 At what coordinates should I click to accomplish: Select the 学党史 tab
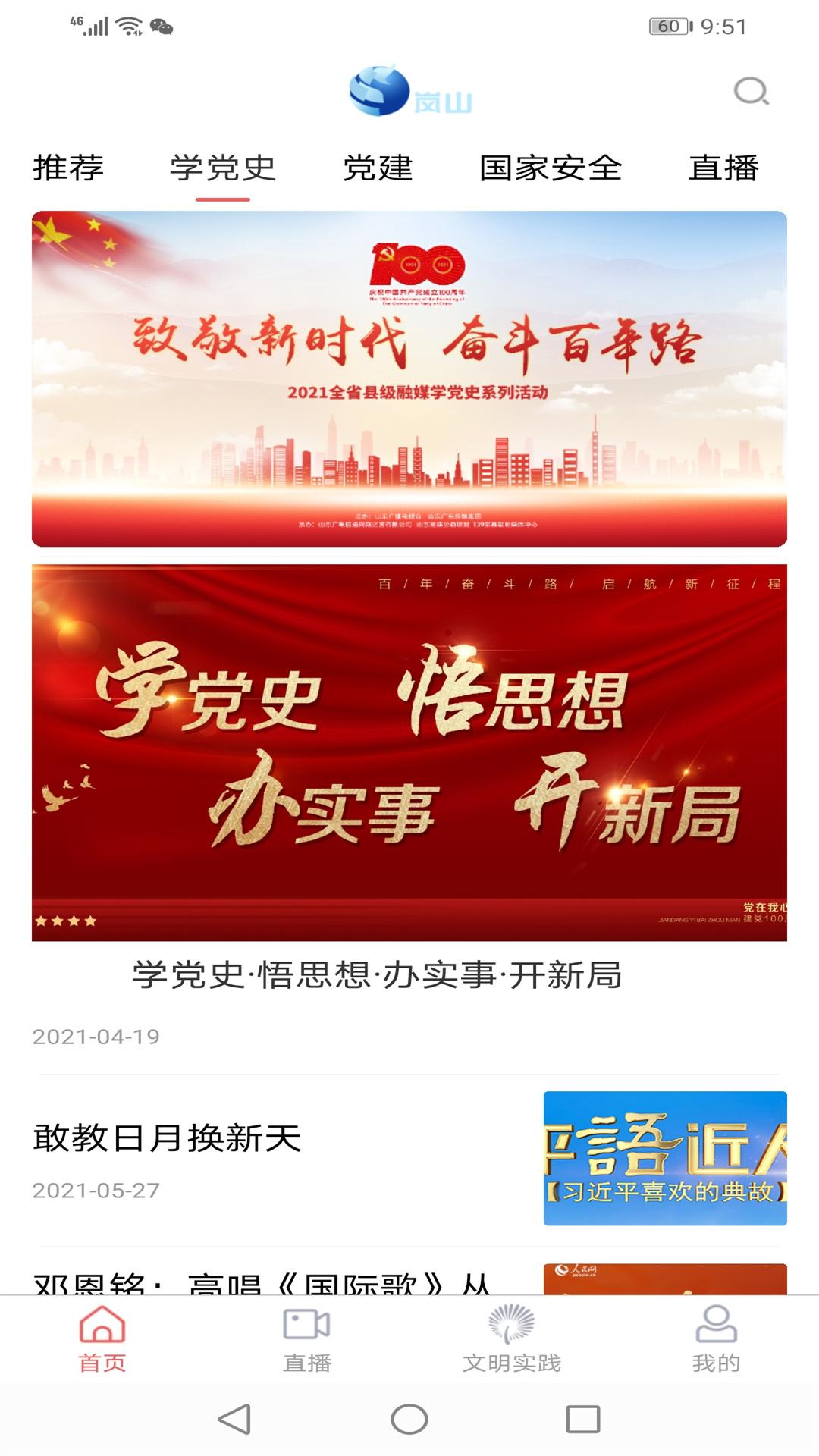click(222, 168)
